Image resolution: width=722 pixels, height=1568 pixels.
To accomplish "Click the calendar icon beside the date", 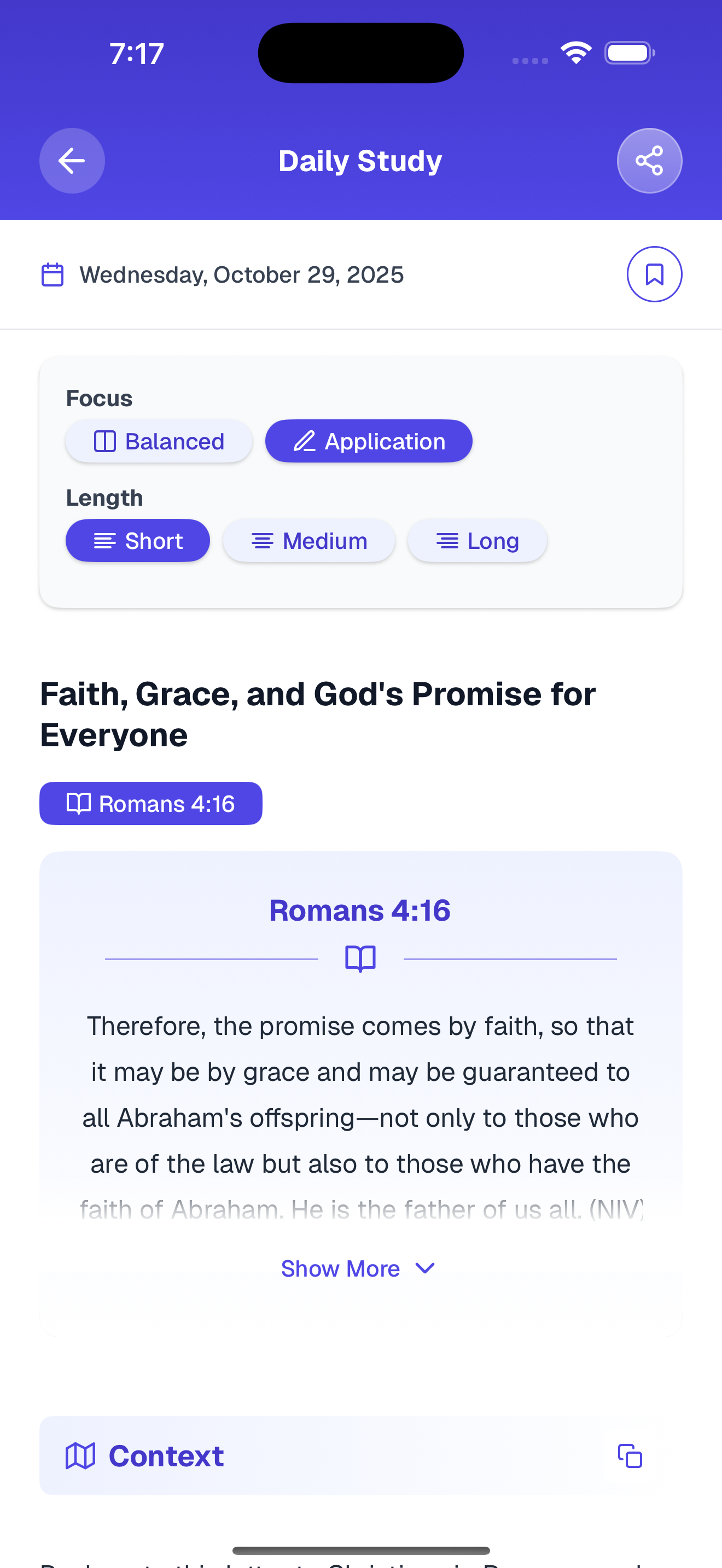I will 53,274.
